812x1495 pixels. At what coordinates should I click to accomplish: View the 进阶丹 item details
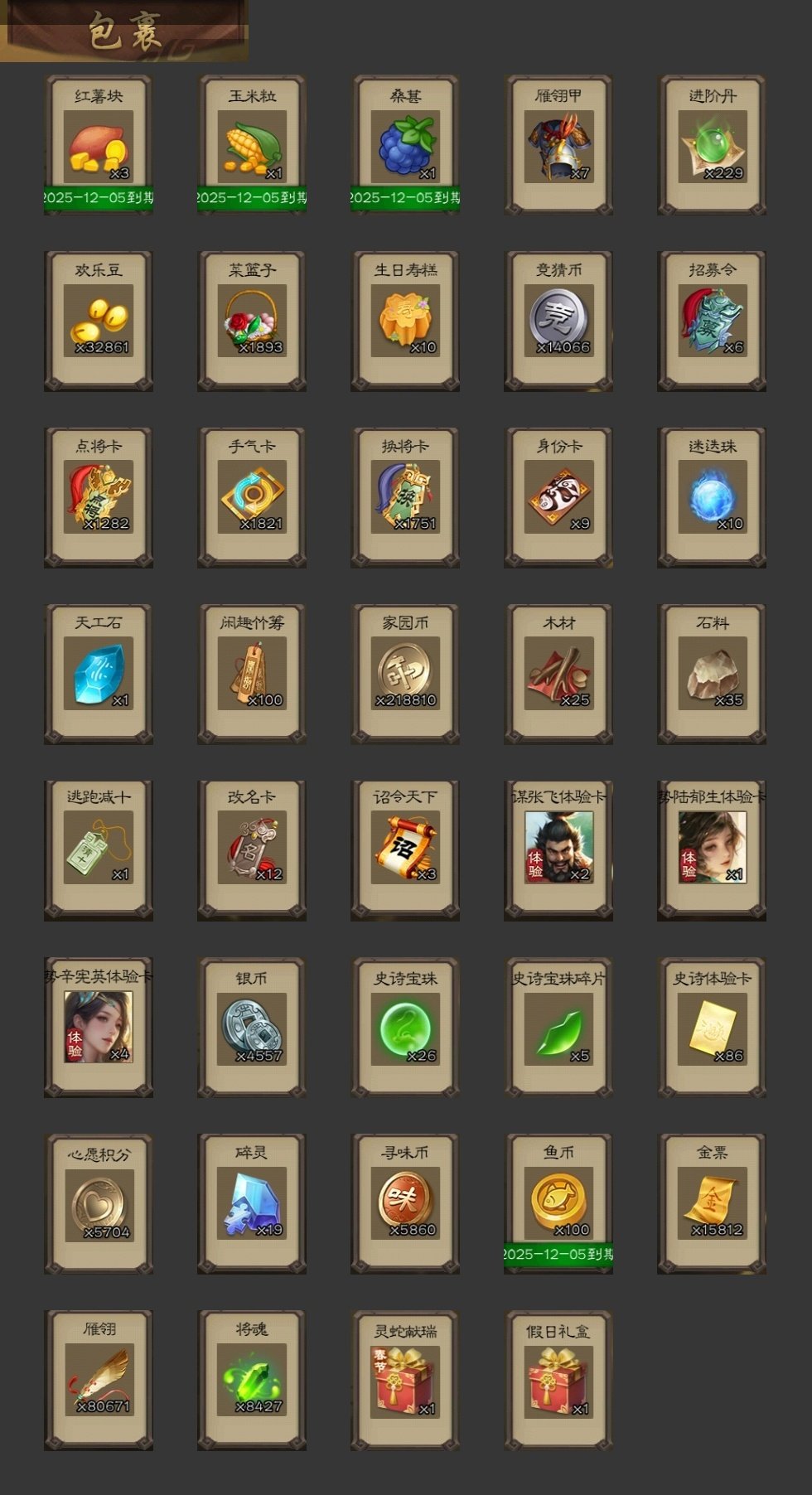(x=712, y=147)
